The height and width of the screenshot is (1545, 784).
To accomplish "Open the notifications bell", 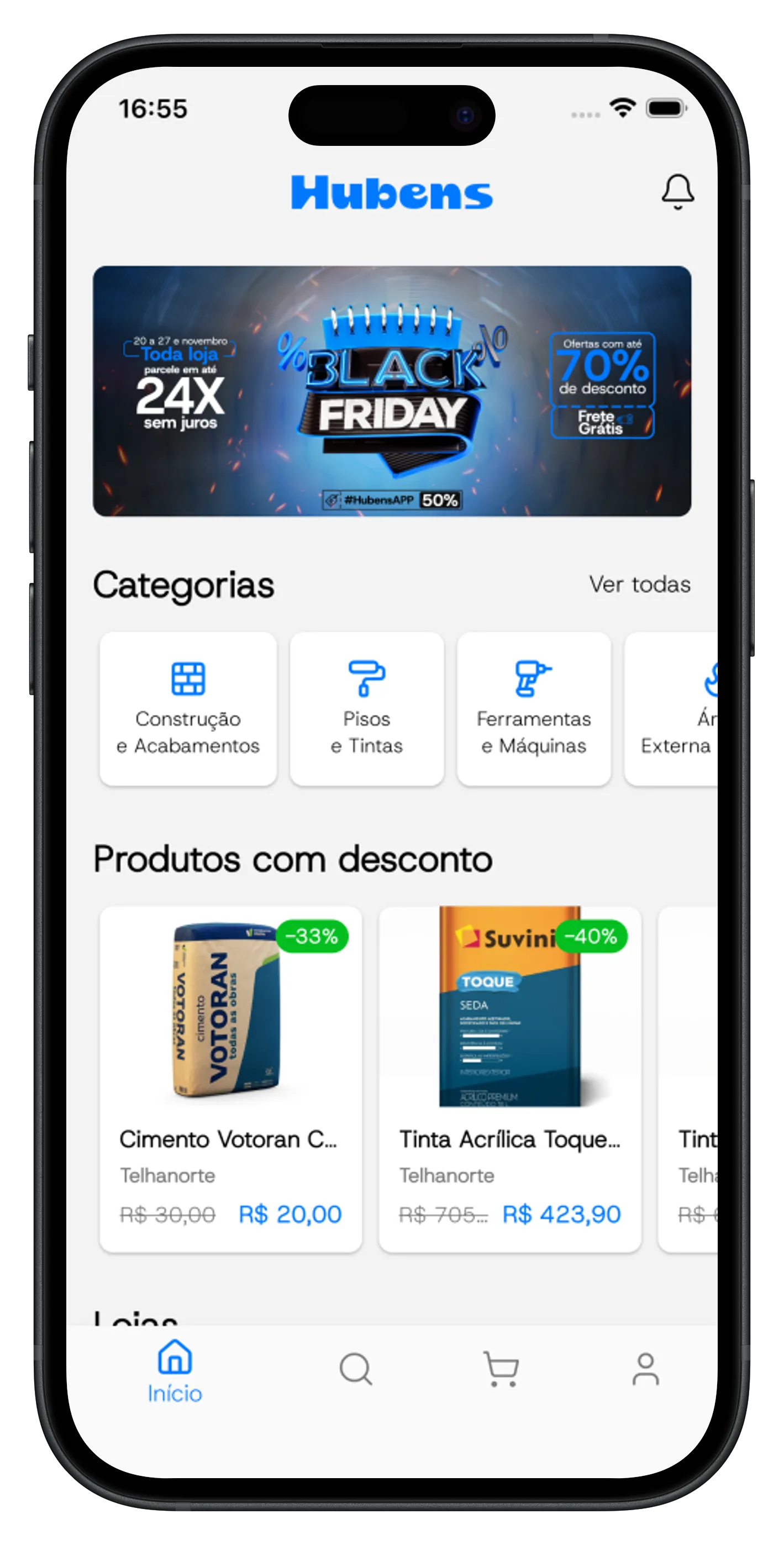I will click(x=678, y=192).
